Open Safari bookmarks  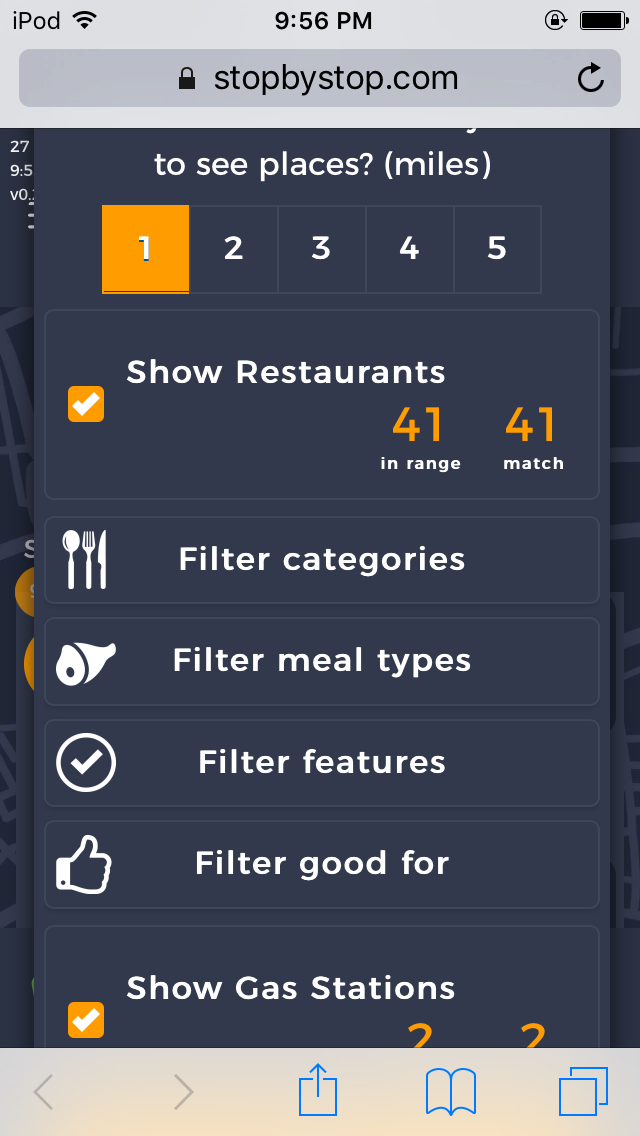451,1091
